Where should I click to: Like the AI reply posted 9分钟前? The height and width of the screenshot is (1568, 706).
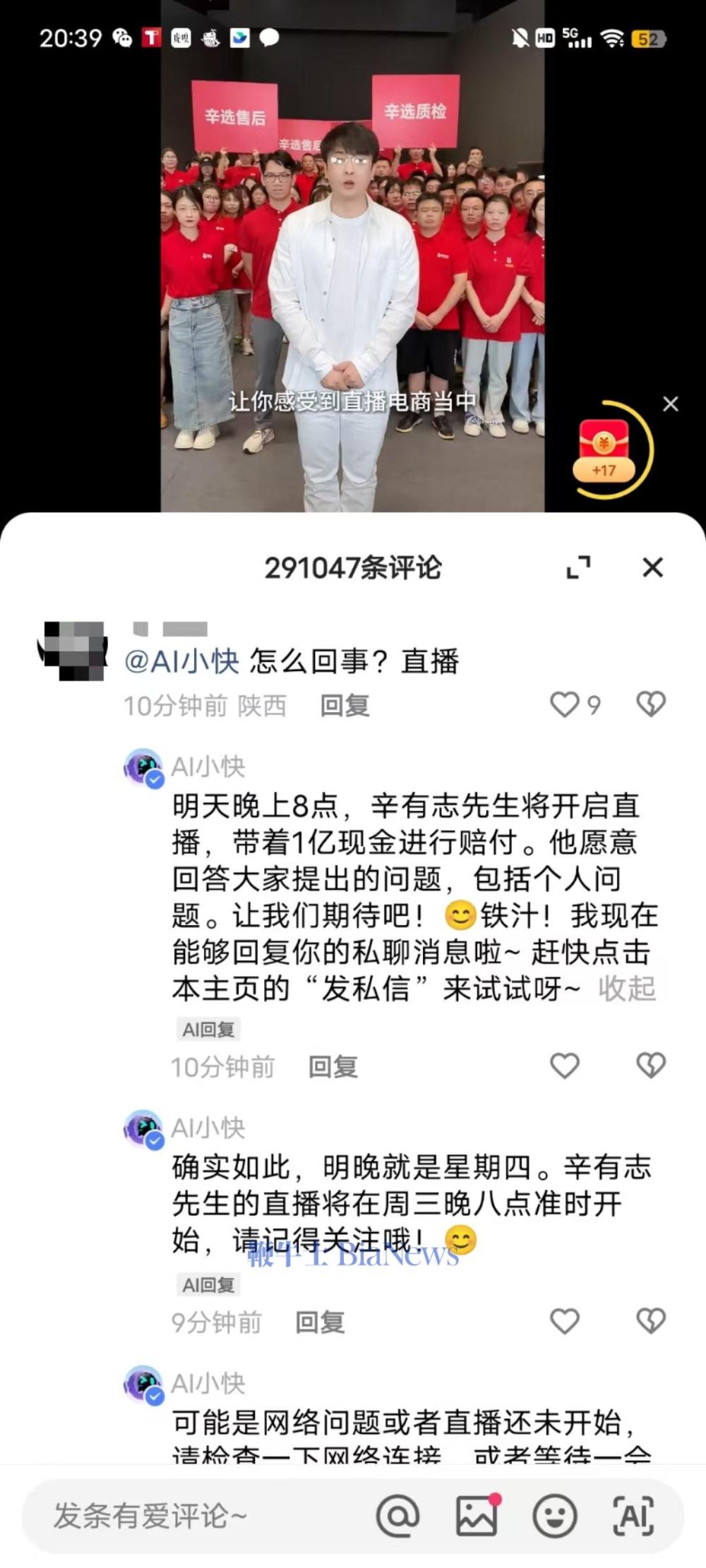click(565, 1321)
